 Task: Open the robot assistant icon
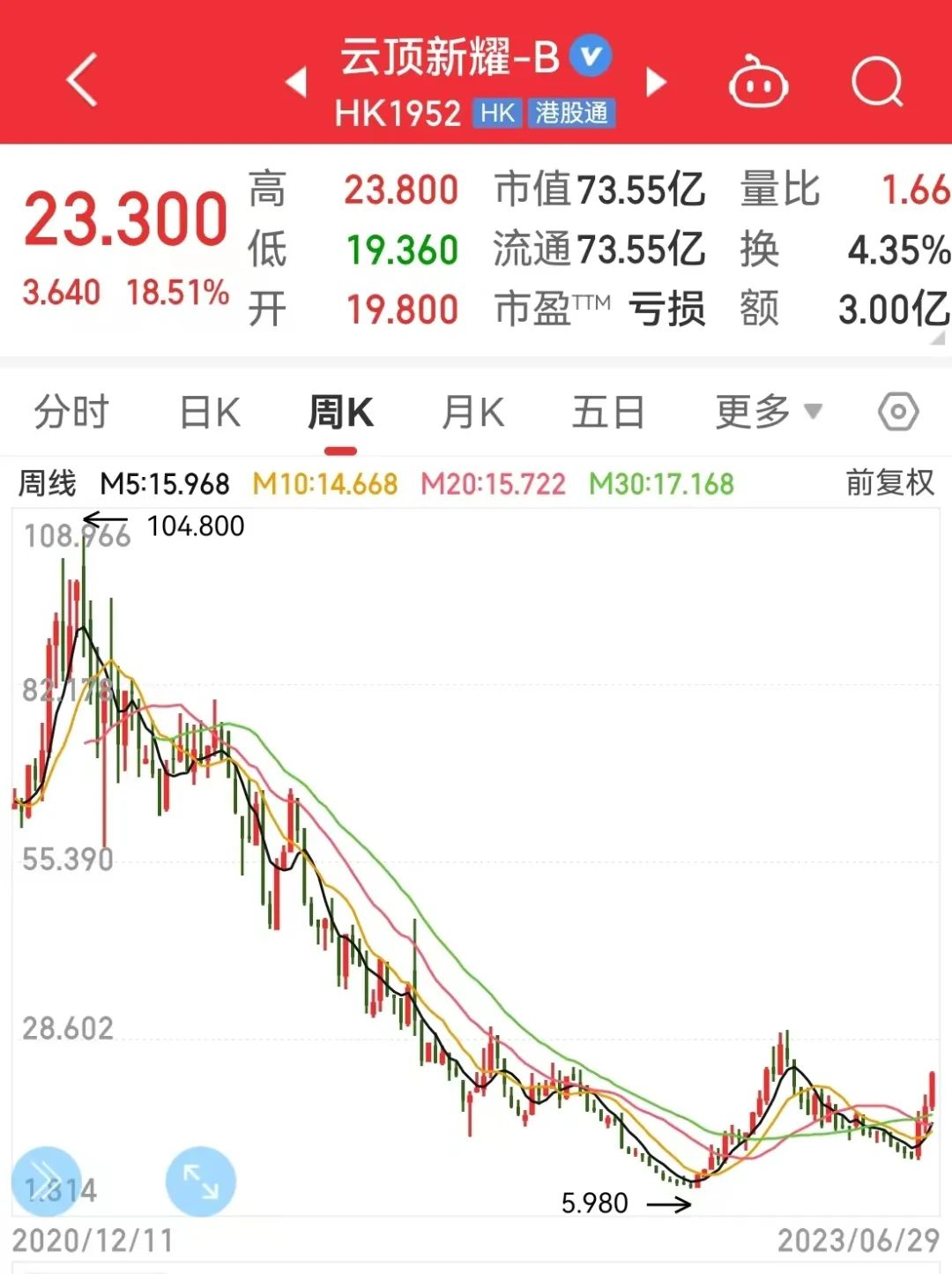tap(757, 83)
